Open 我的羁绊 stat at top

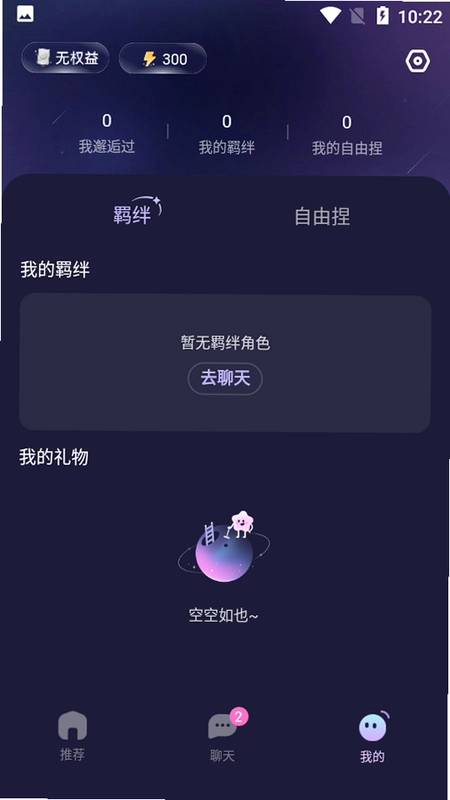click(227, 135)
